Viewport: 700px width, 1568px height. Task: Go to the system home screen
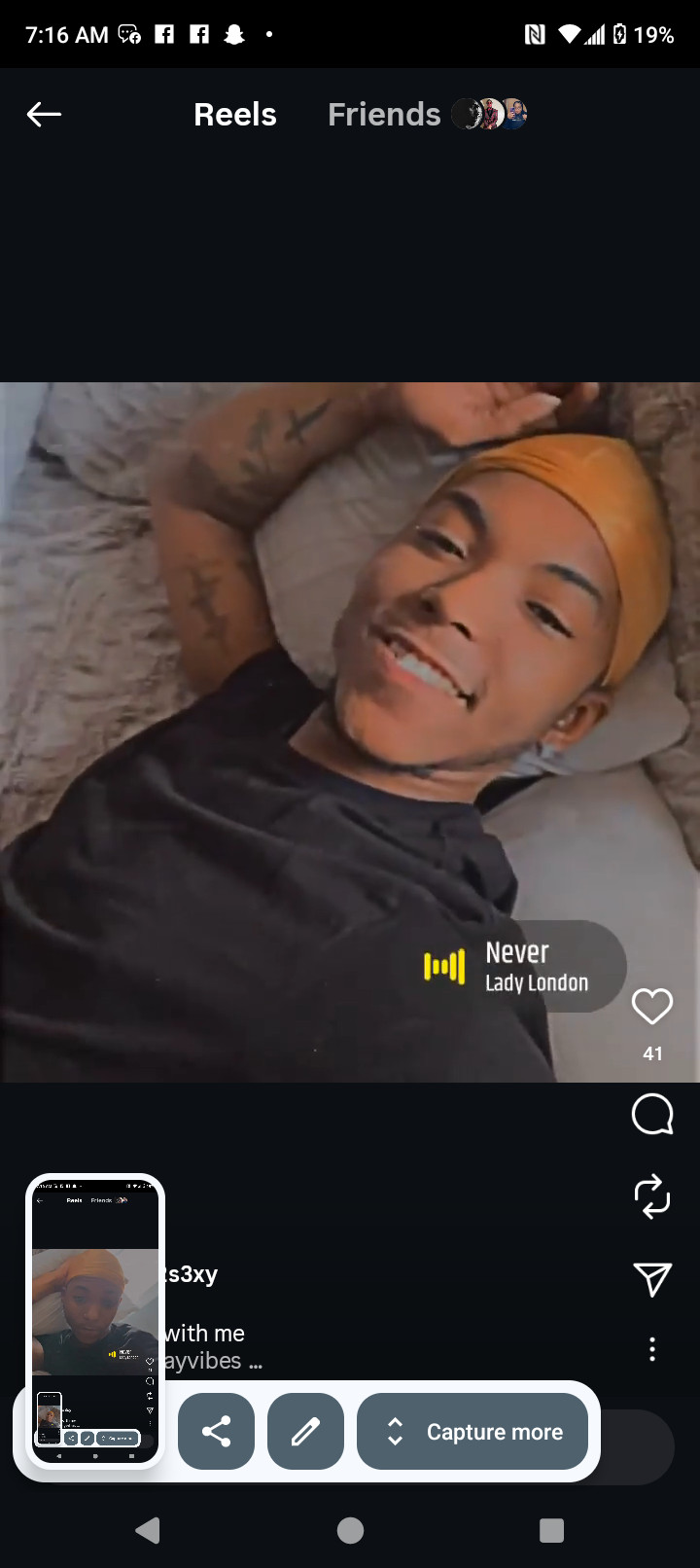click(x=350, y=1531)
